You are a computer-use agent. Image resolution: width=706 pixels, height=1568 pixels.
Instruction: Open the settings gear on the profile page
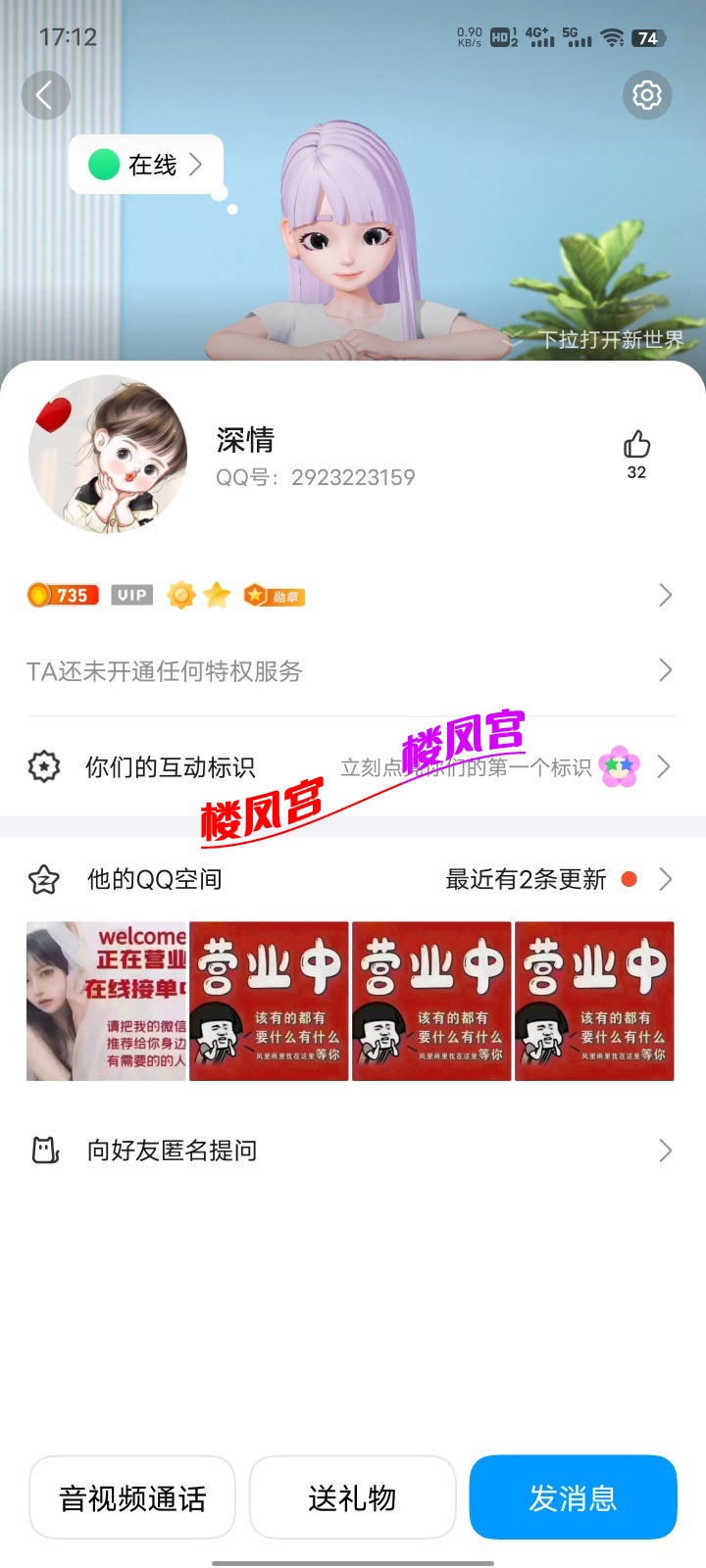tap(646, 95)
